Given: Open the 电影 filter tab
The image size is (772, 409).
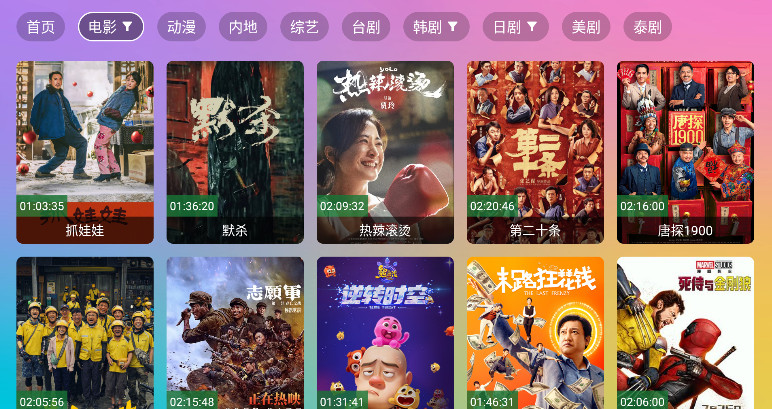Looking at the screenshot, I should click(x=110, y=27).
